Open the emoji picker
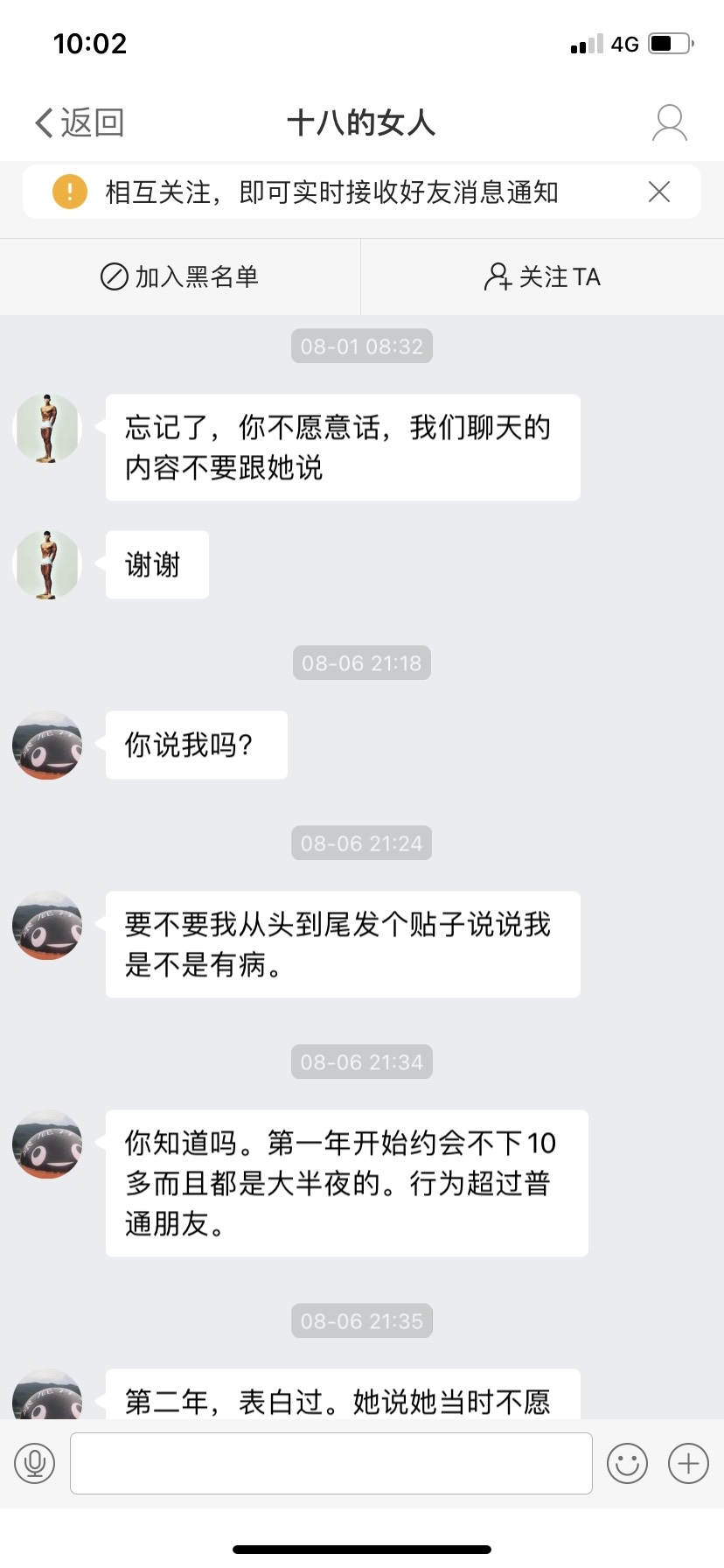Screen dimensions: 724x1568 pos(627,1463)
